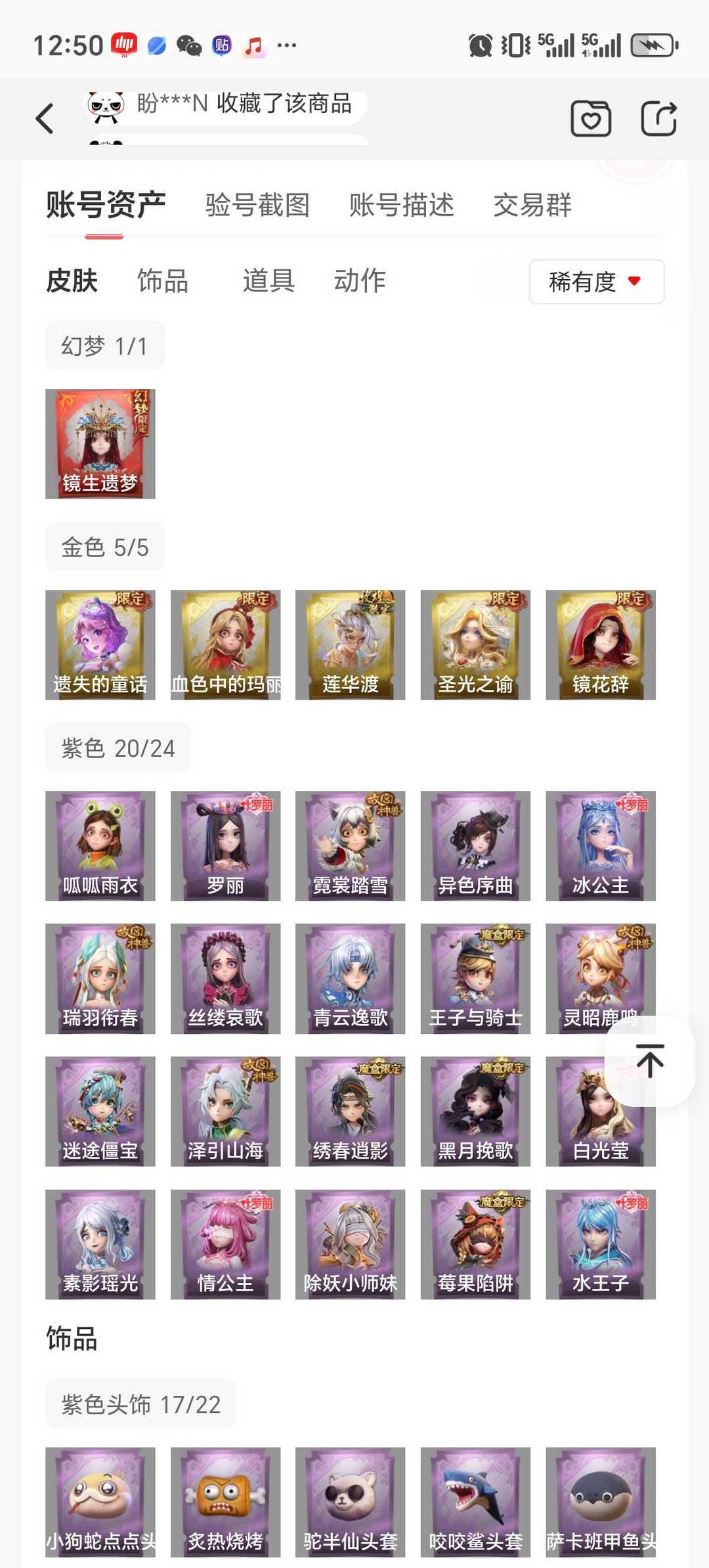Open the 交易群 tab
The width and height of the screenshot is (709, 1568).
533,206
